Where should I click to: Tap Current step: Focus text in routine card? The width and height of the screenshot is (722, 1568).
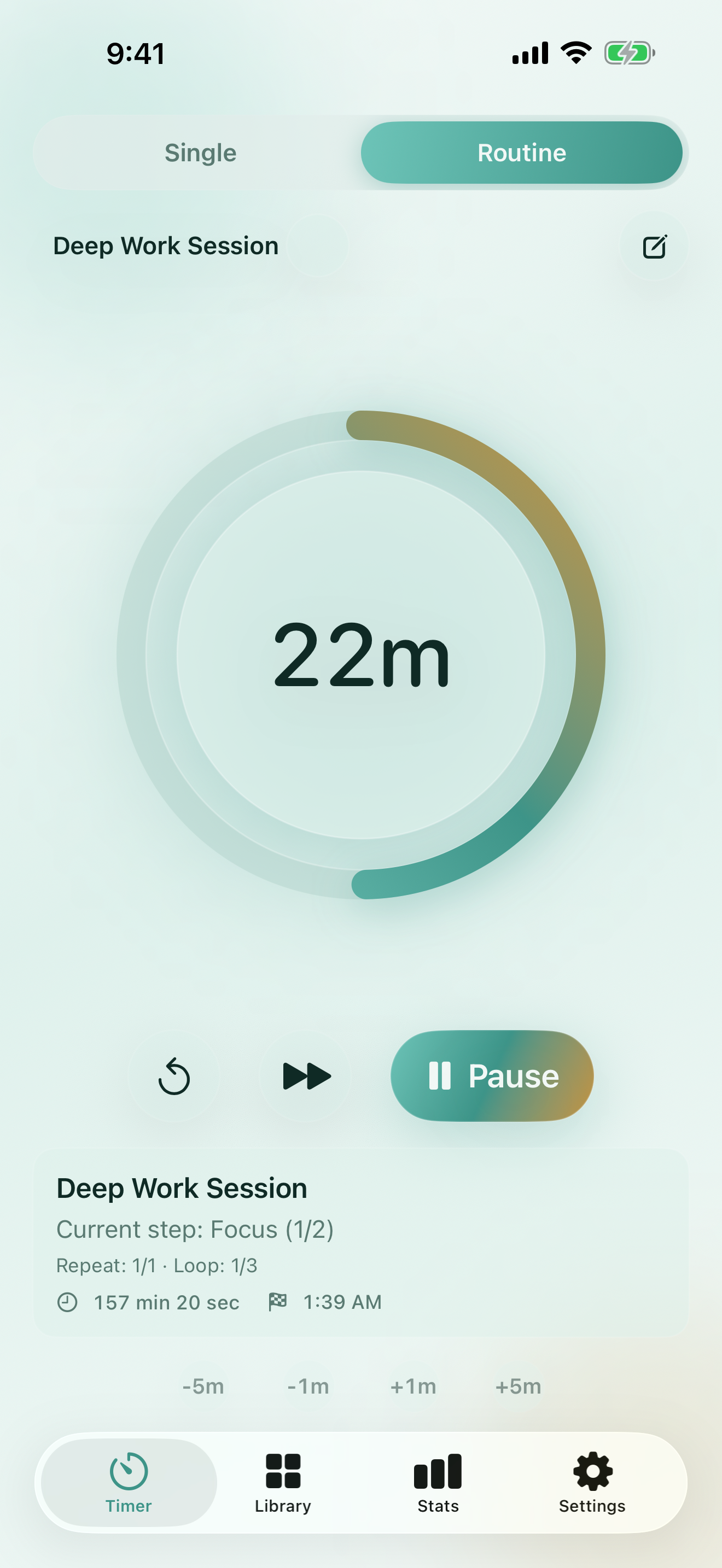(195, 1230)
